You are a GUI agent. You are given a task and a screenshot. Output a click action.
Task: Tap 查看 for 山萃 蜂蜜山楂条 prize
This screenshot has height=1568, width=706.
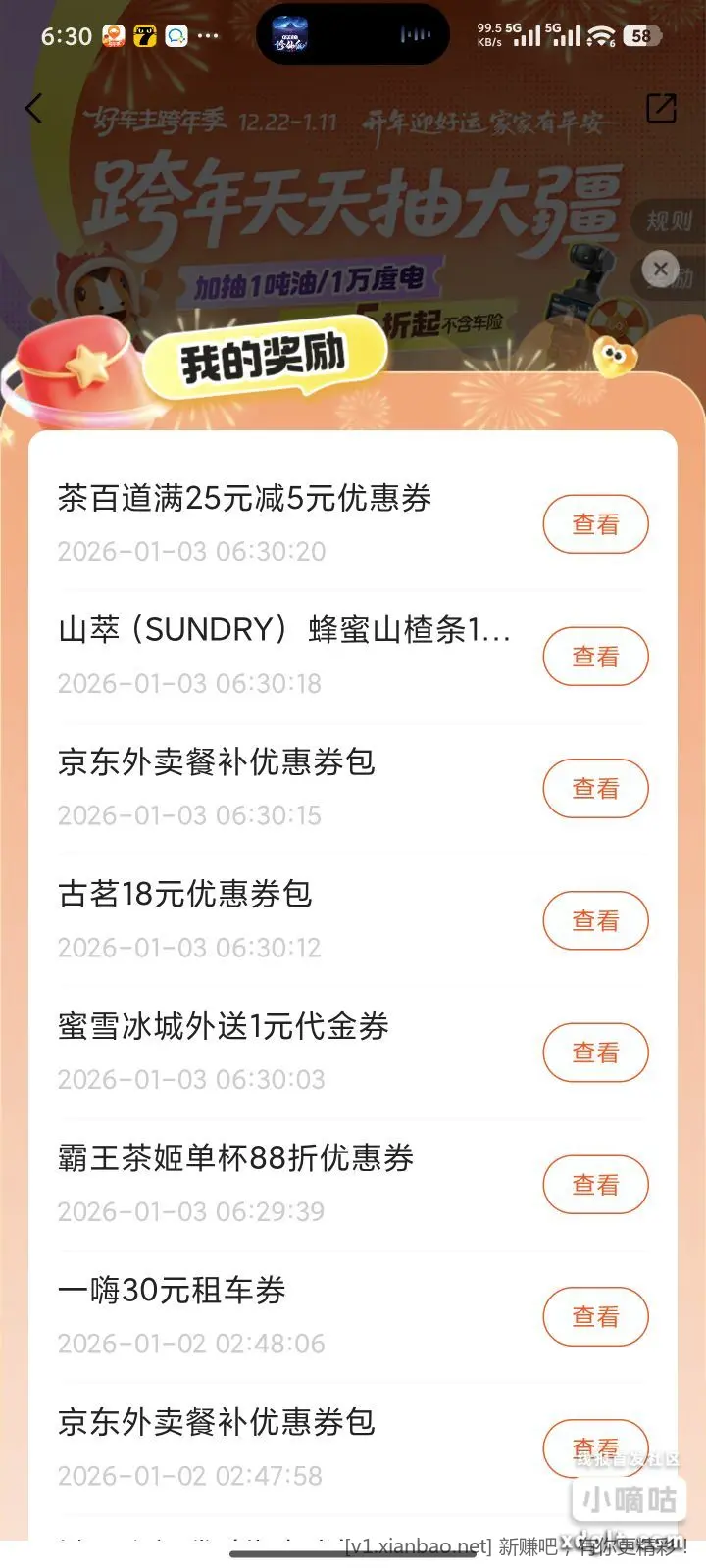595,657
